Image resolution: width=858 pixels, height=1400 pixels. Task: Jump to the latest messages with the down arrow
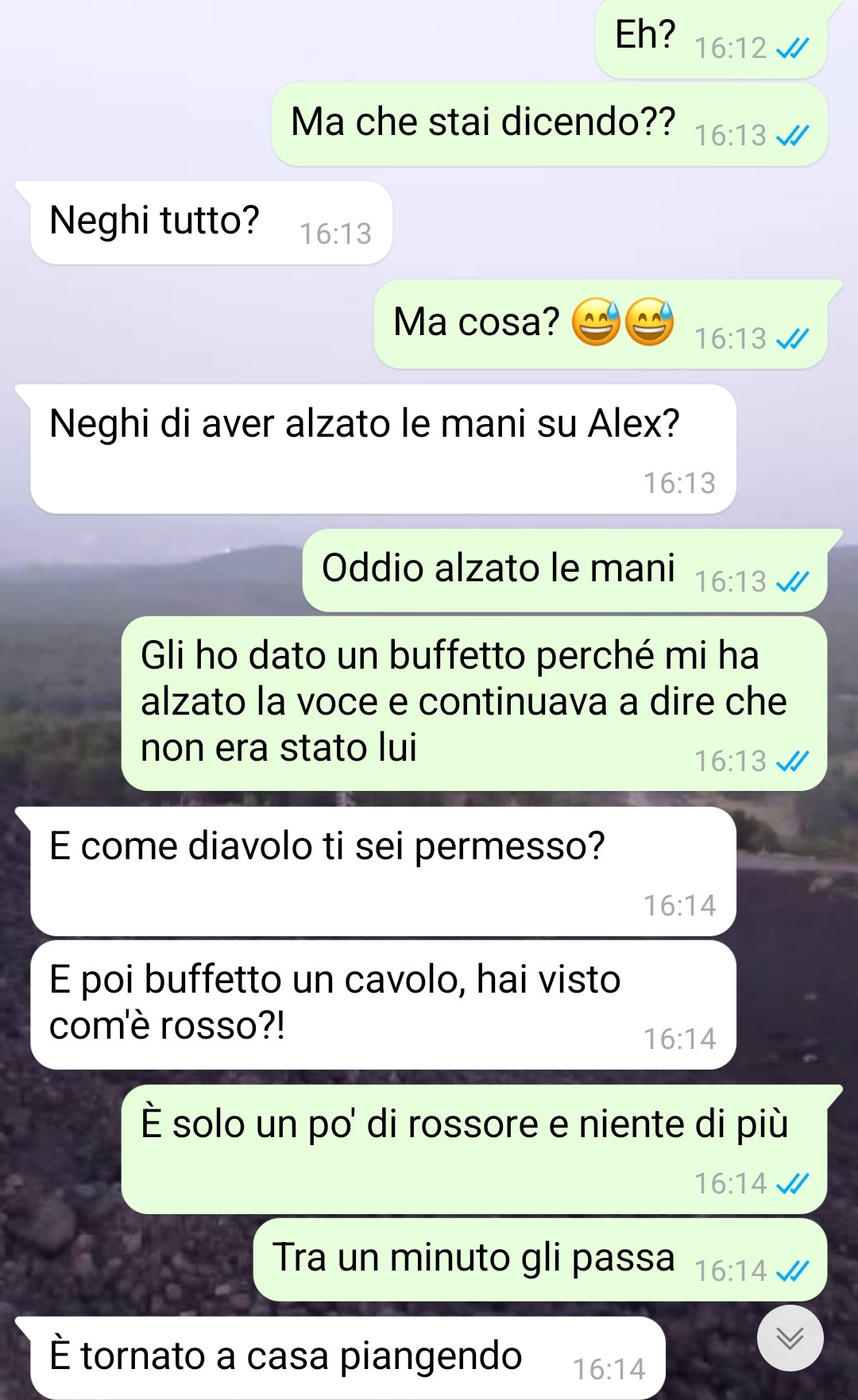pyautogui.click(x=790, y=1338)
